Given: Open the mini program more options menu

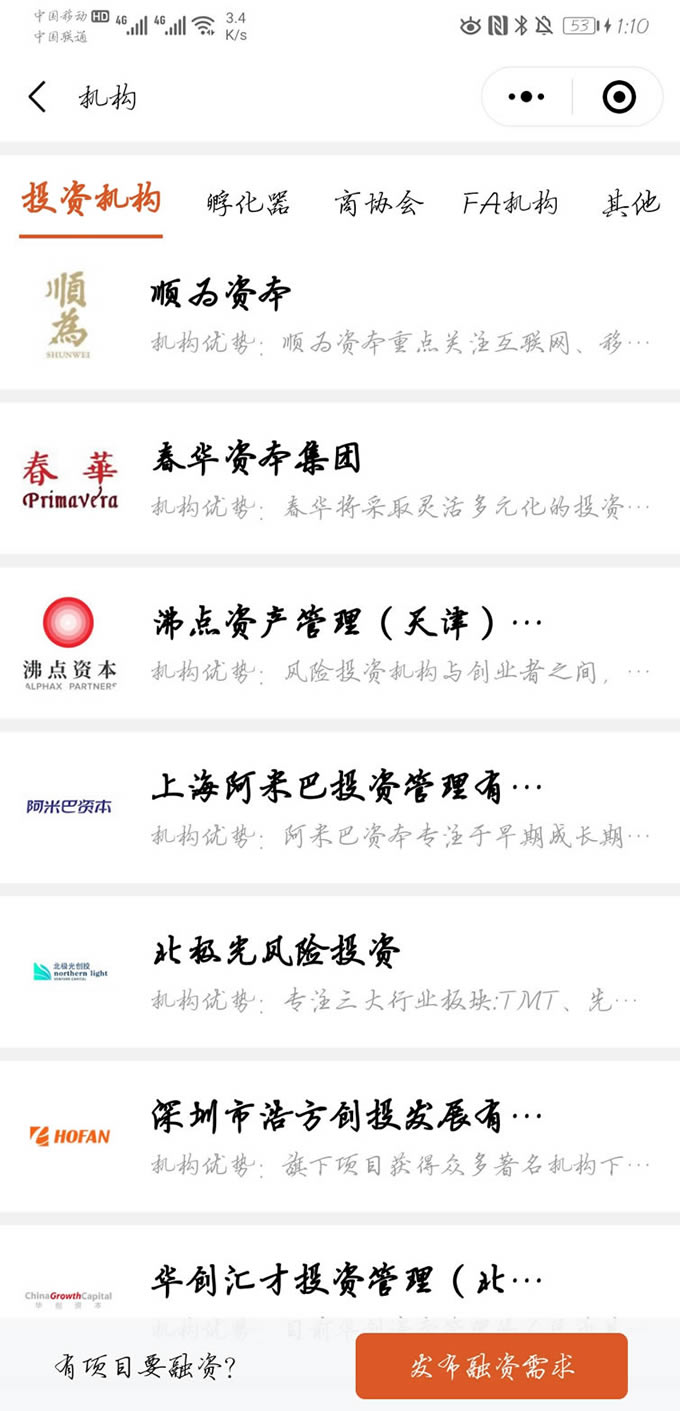Looking at the screenshot, I should pos(527,97).
